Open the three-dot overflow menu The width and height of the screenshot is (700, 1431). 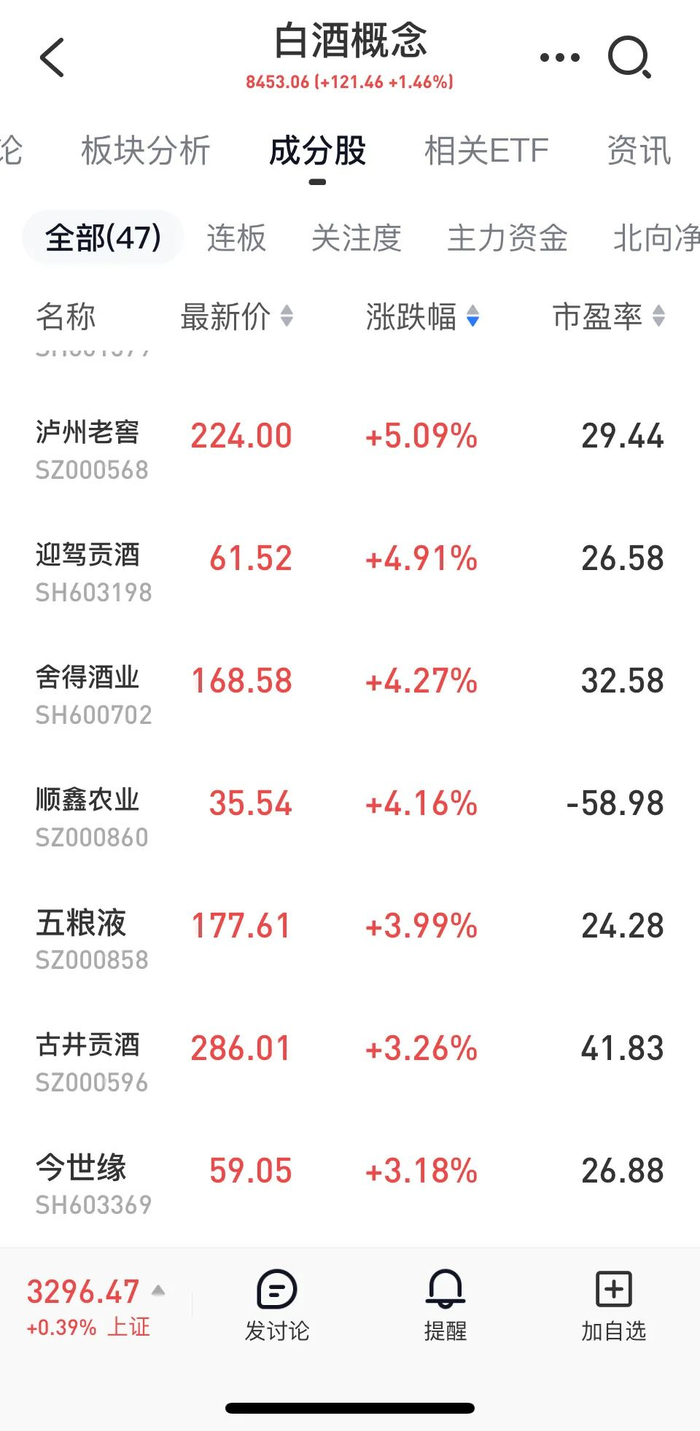(559, 58)
